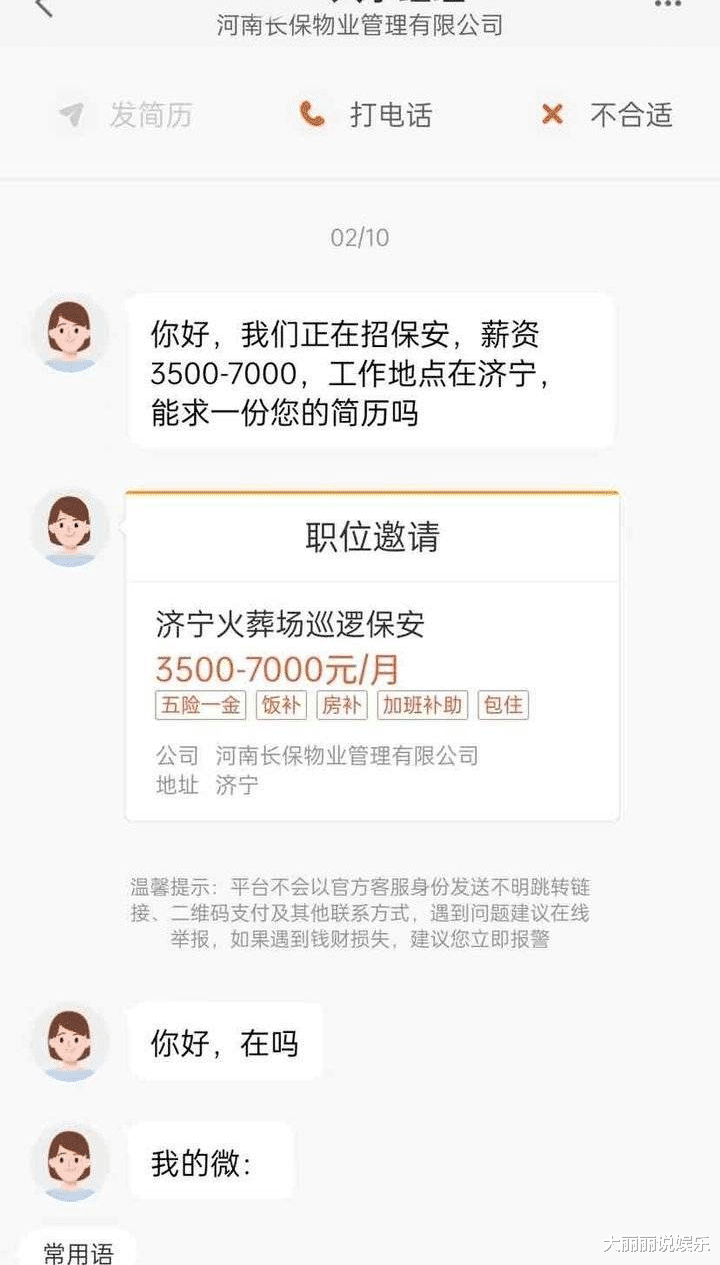Open the 济宁火葬场巡逻保安 job invitation card

tap(372, 656)
